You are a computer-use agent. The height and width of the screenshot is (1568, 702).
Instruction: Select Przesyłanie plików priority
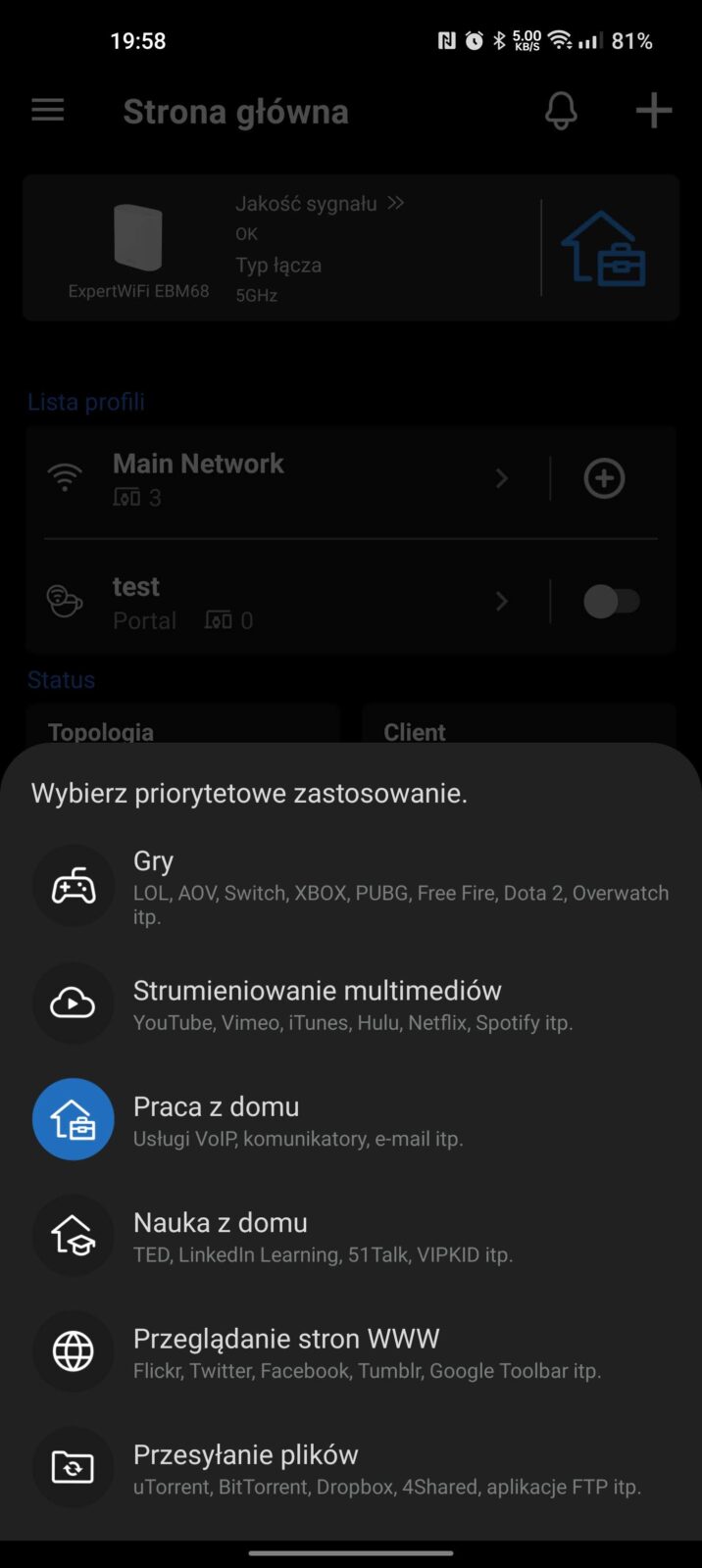tap(351, 1468)
